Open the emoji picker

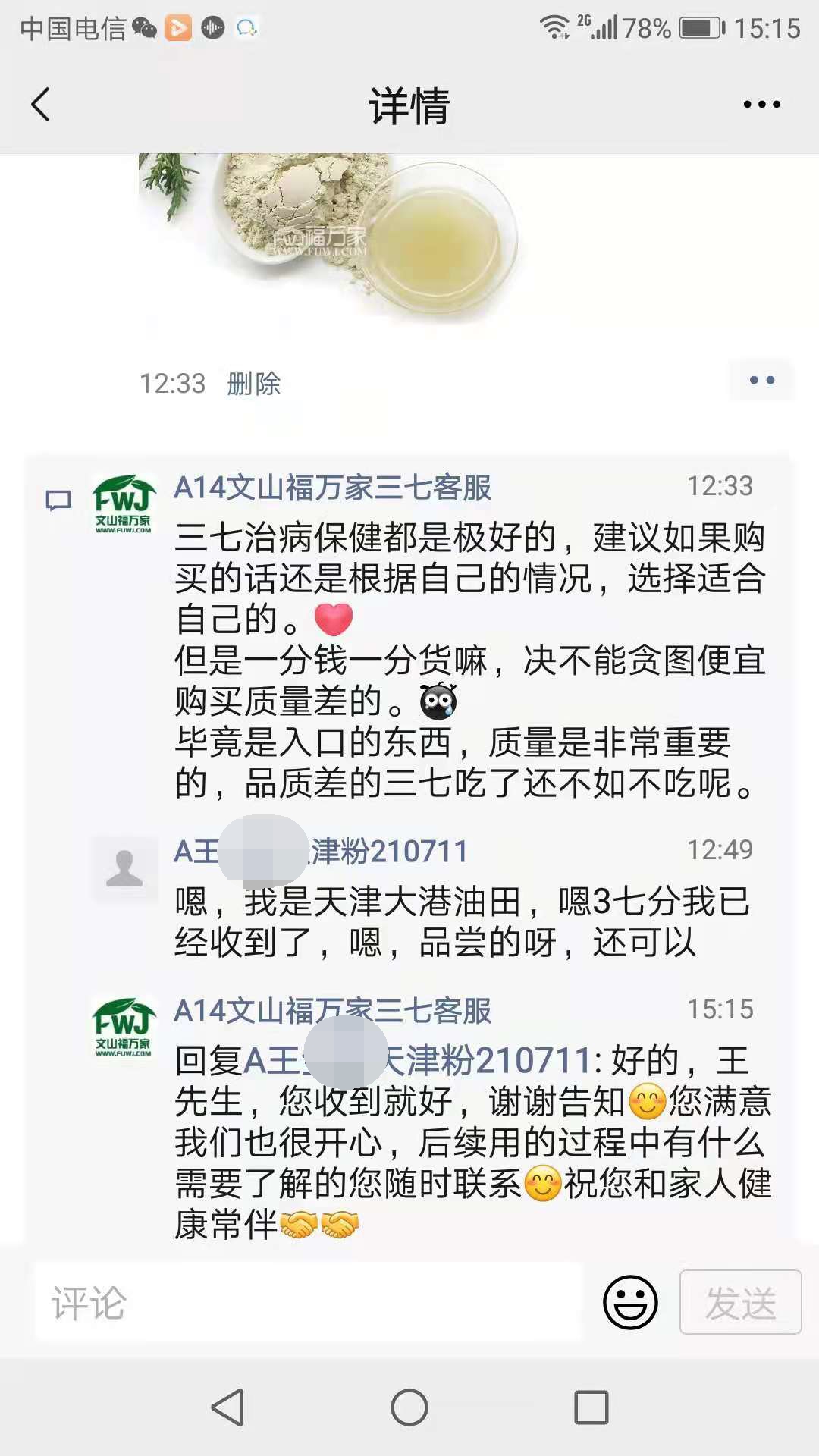[x=629, y=1302]
